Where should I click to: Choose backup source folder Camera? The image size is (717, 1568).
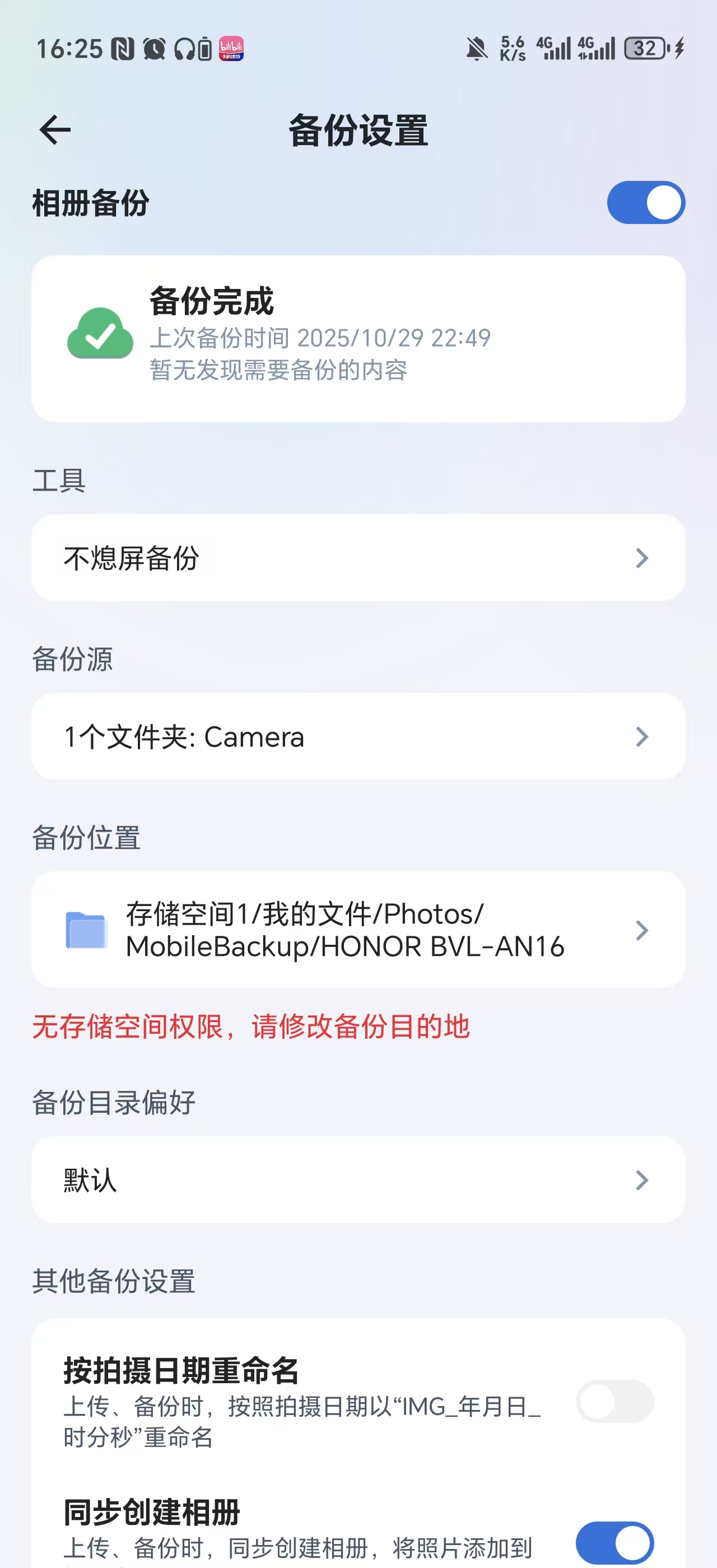[358, 736]
